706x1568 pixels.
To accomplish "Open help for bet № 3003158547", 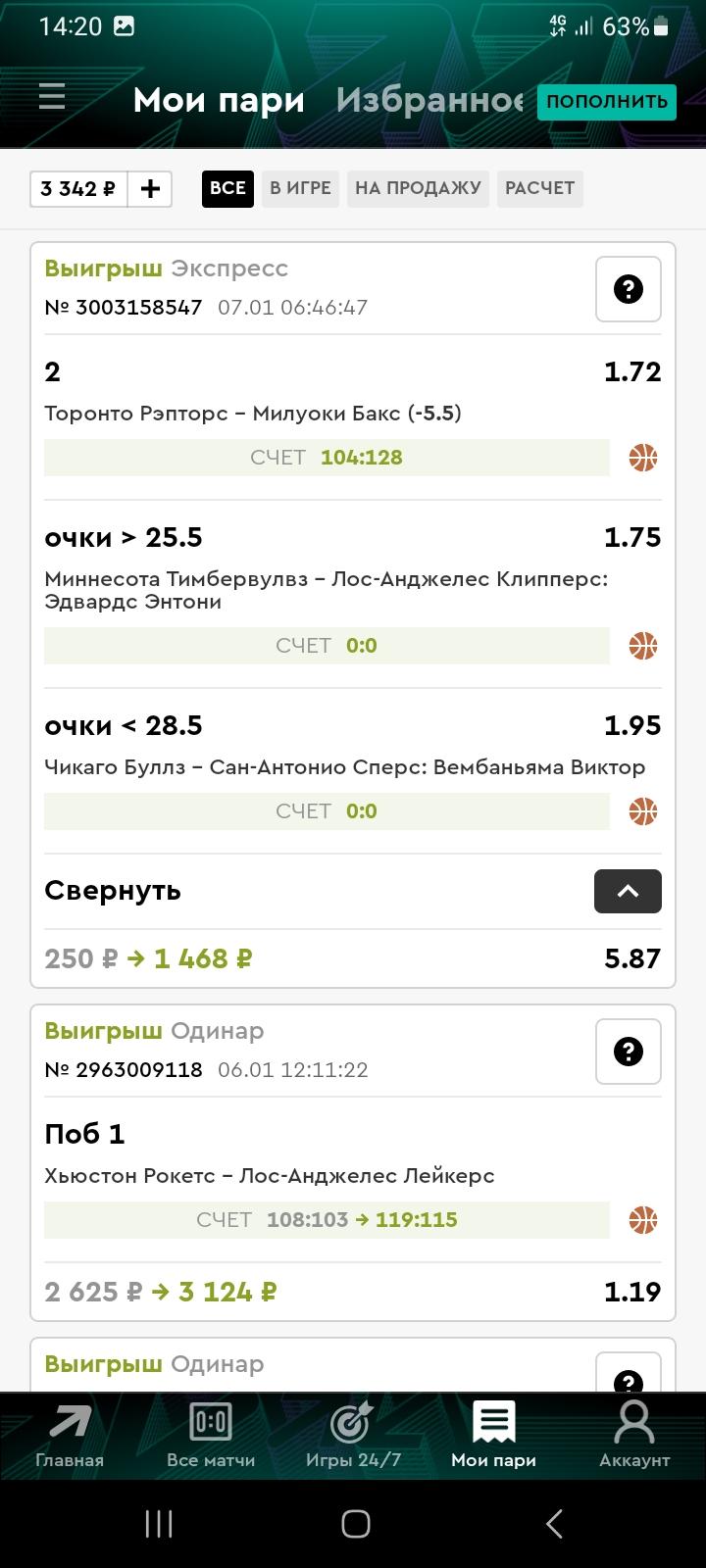I will coord(629,289).
